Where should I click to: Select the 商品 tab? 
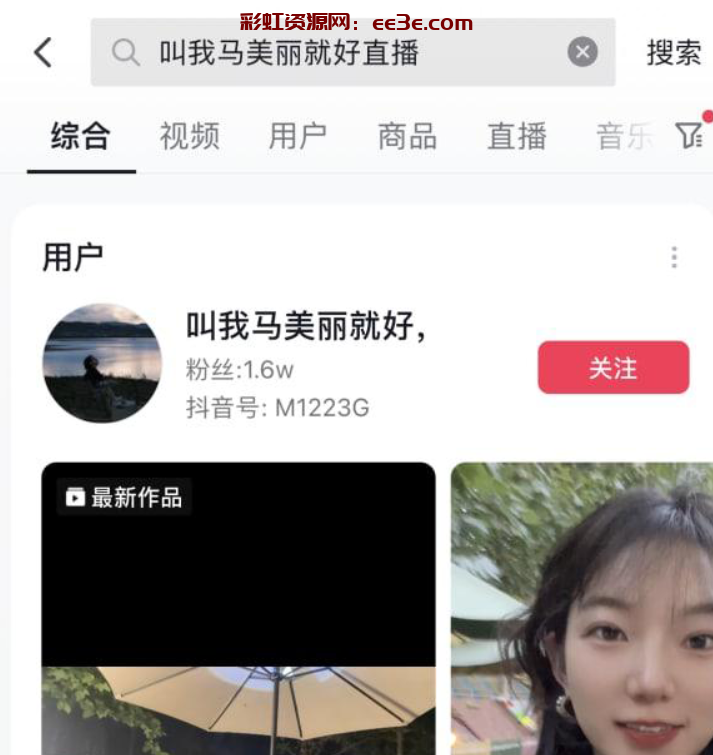(x=407, y=136)
